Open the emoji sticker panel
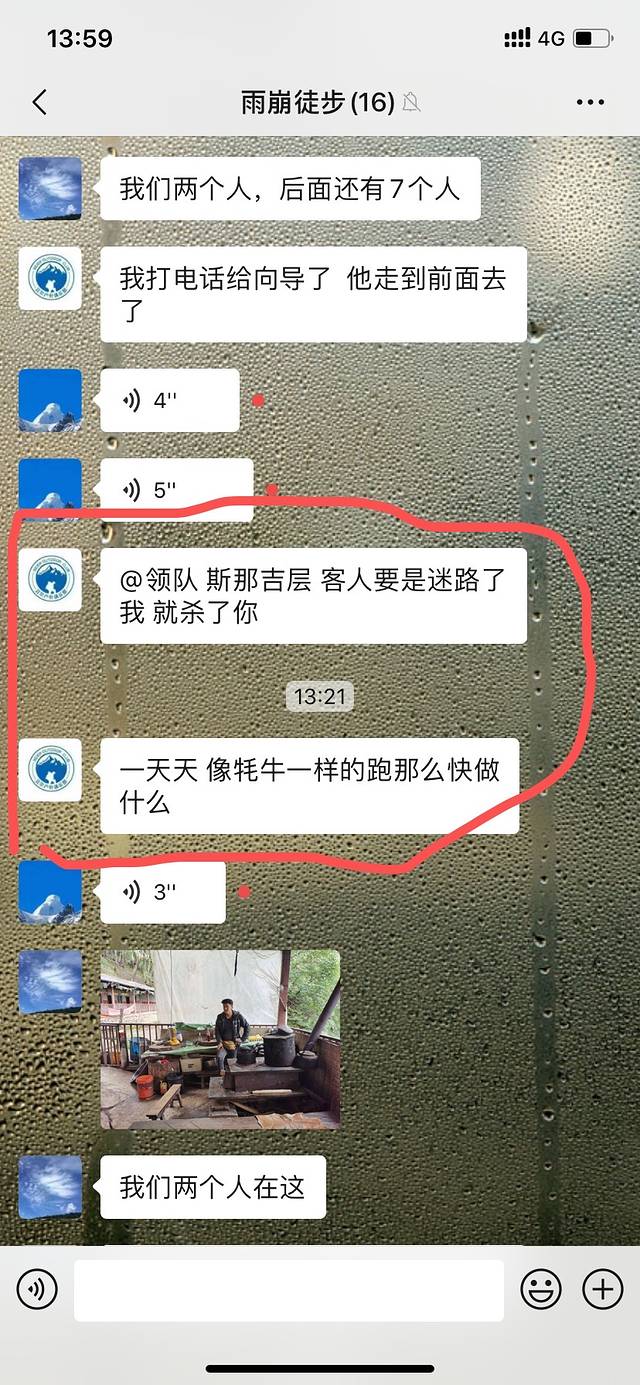 pos(541,1290)
